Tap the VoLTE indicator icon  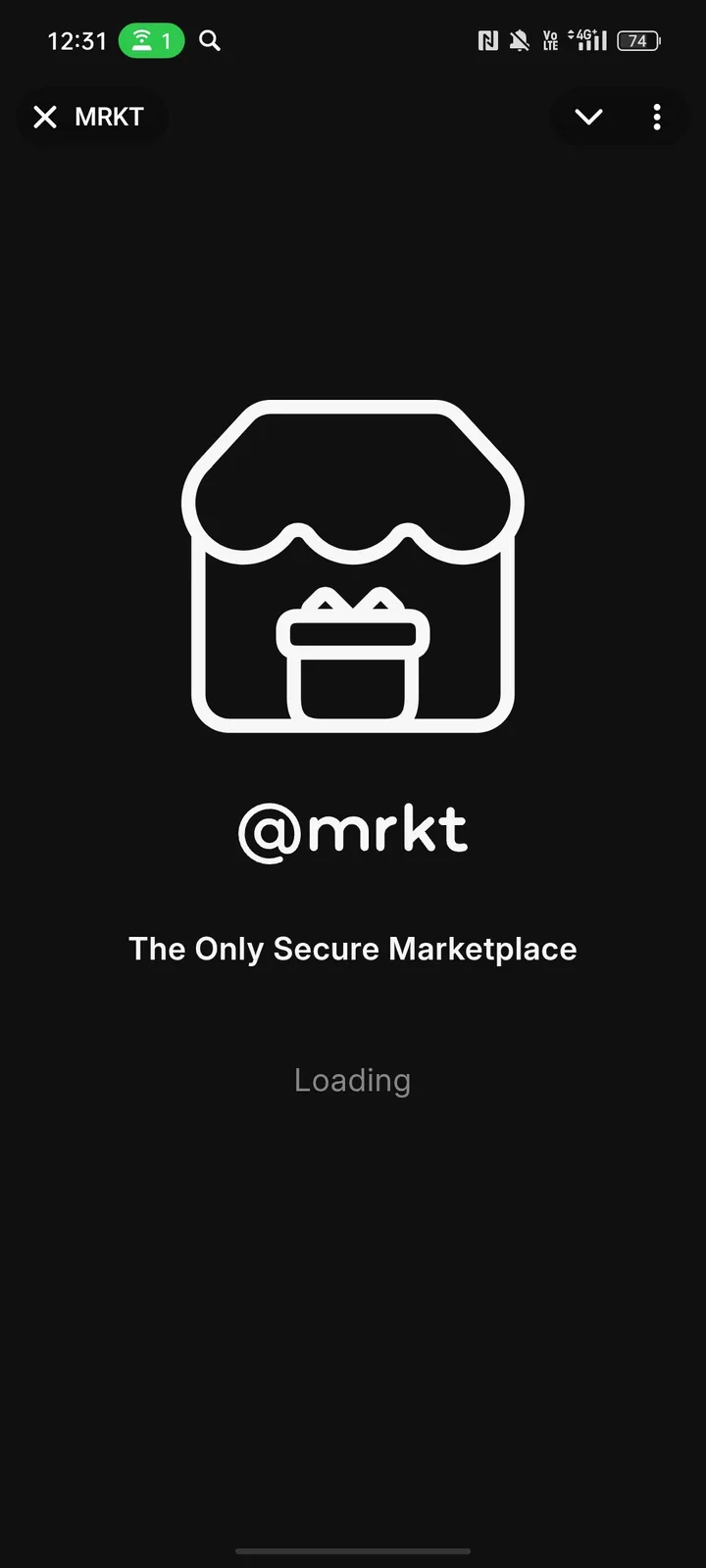pos(550,40)
